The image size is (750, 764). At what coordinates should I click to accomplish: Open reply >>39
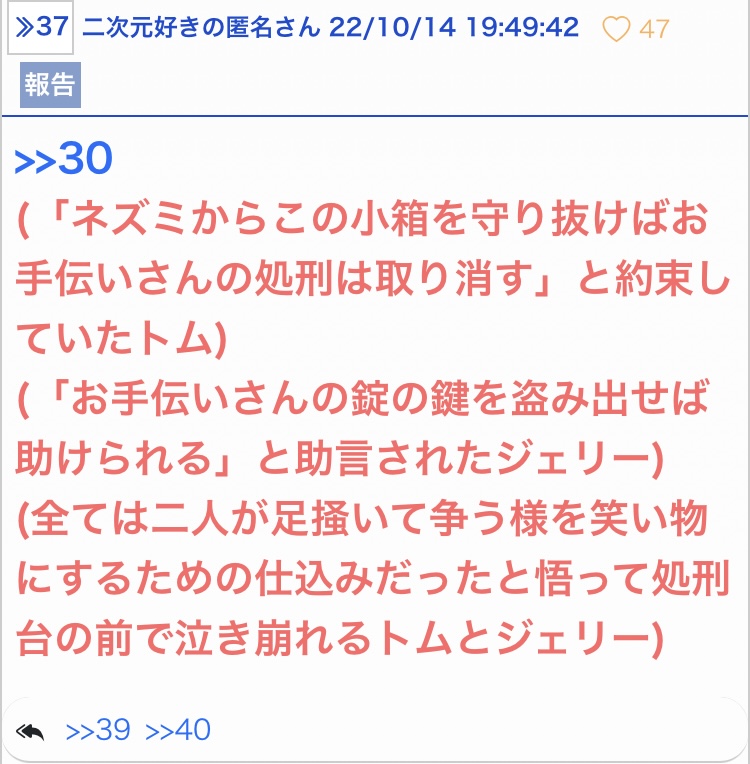click(x=98, y=730)
